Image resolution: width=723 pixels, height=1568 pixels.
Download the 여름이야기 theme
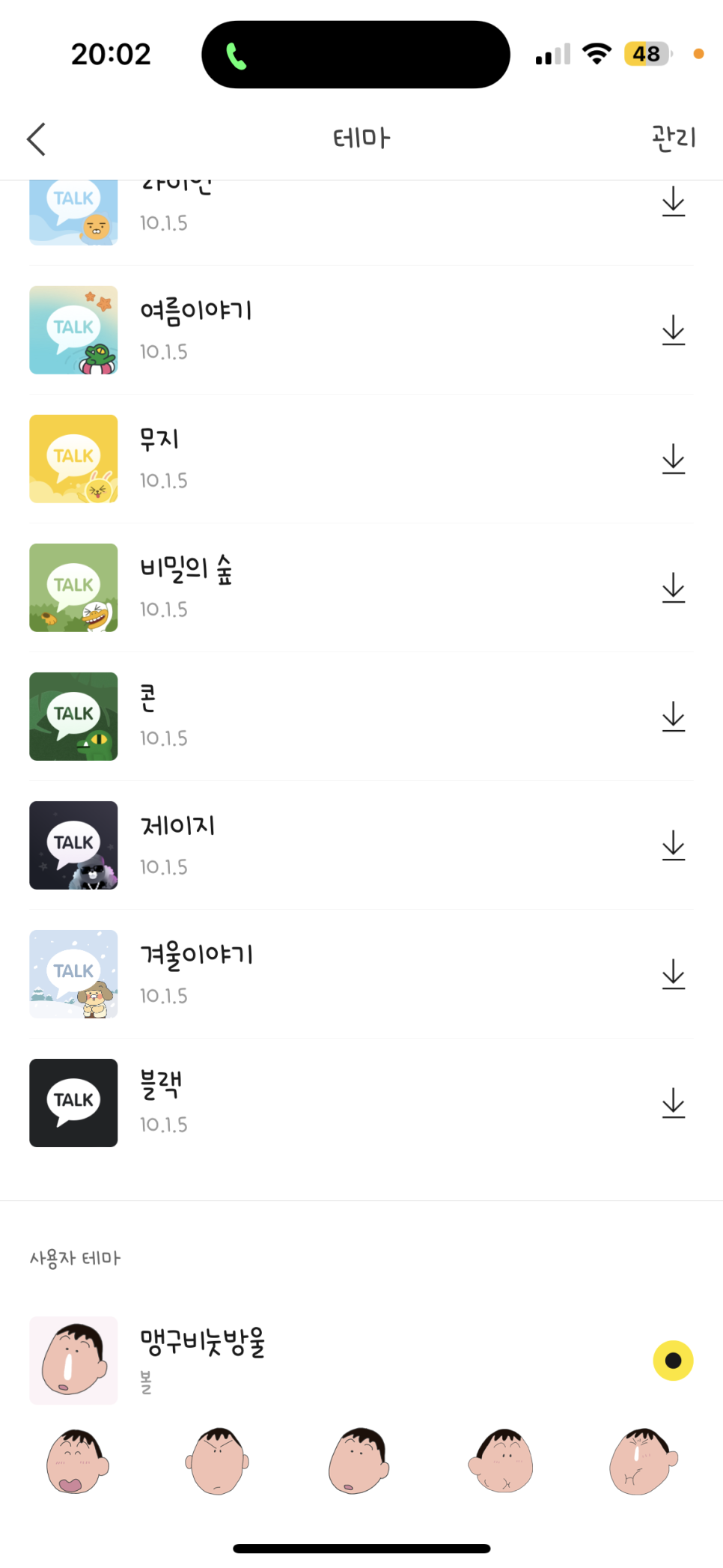pyautogui.click(x=674, y=330)
